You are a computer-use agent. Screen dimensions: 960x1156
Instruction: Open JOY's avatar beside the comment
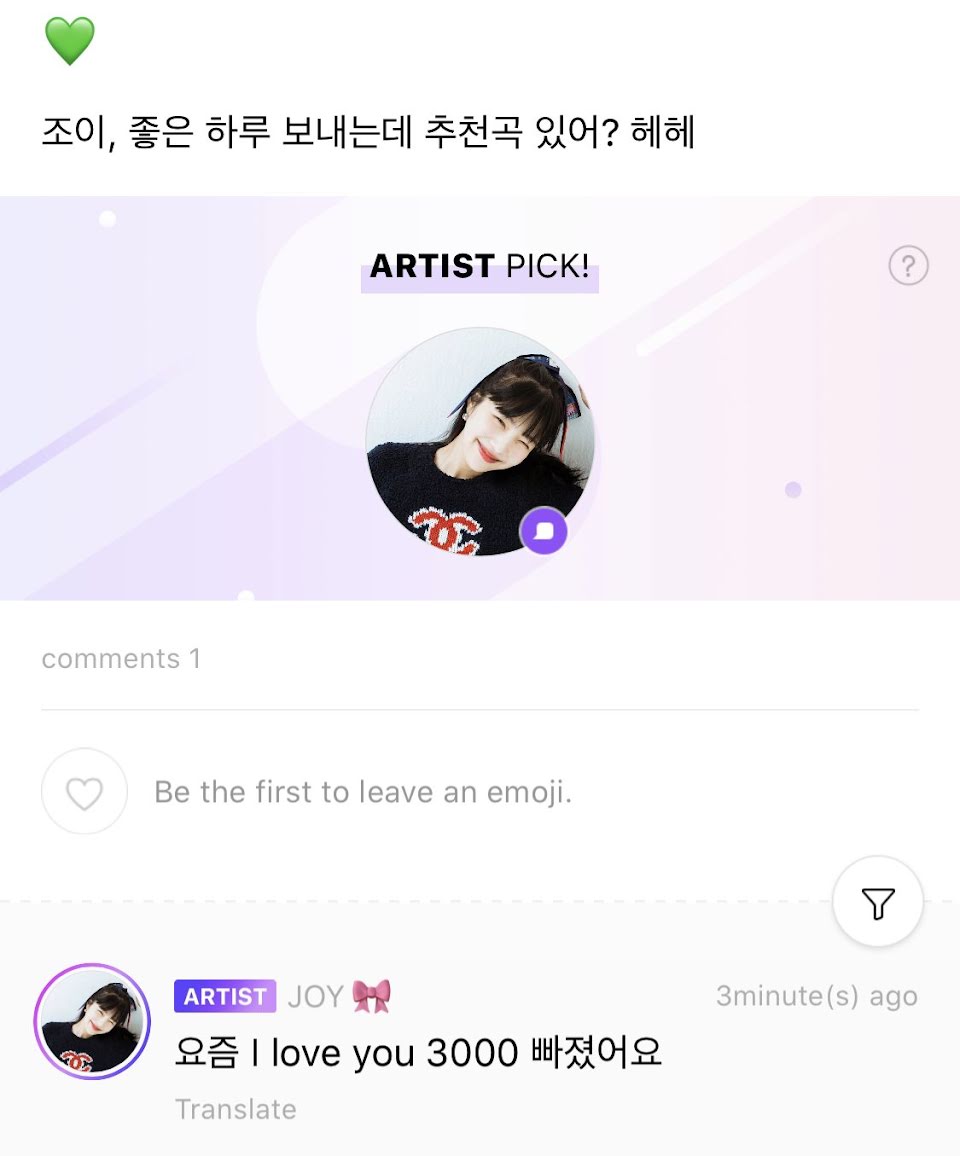coord(92,1021)
